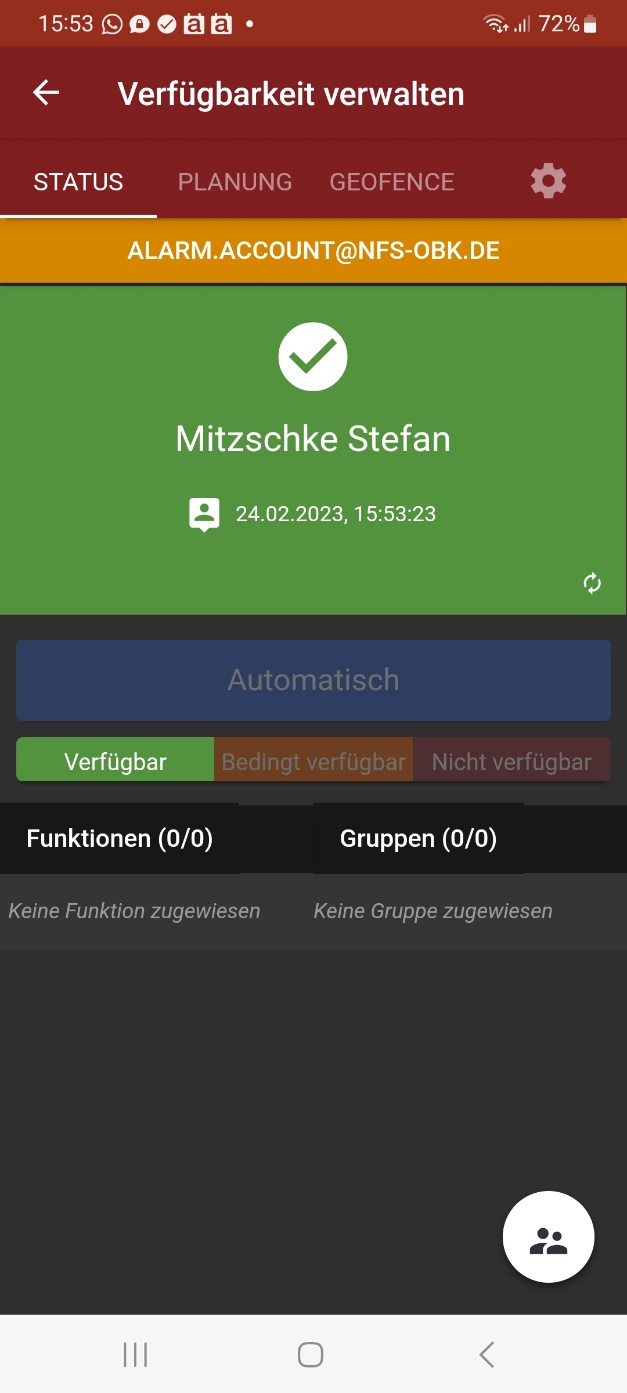Open the Geofence tab
This screenshot has height=1393, width=627.
392,182
